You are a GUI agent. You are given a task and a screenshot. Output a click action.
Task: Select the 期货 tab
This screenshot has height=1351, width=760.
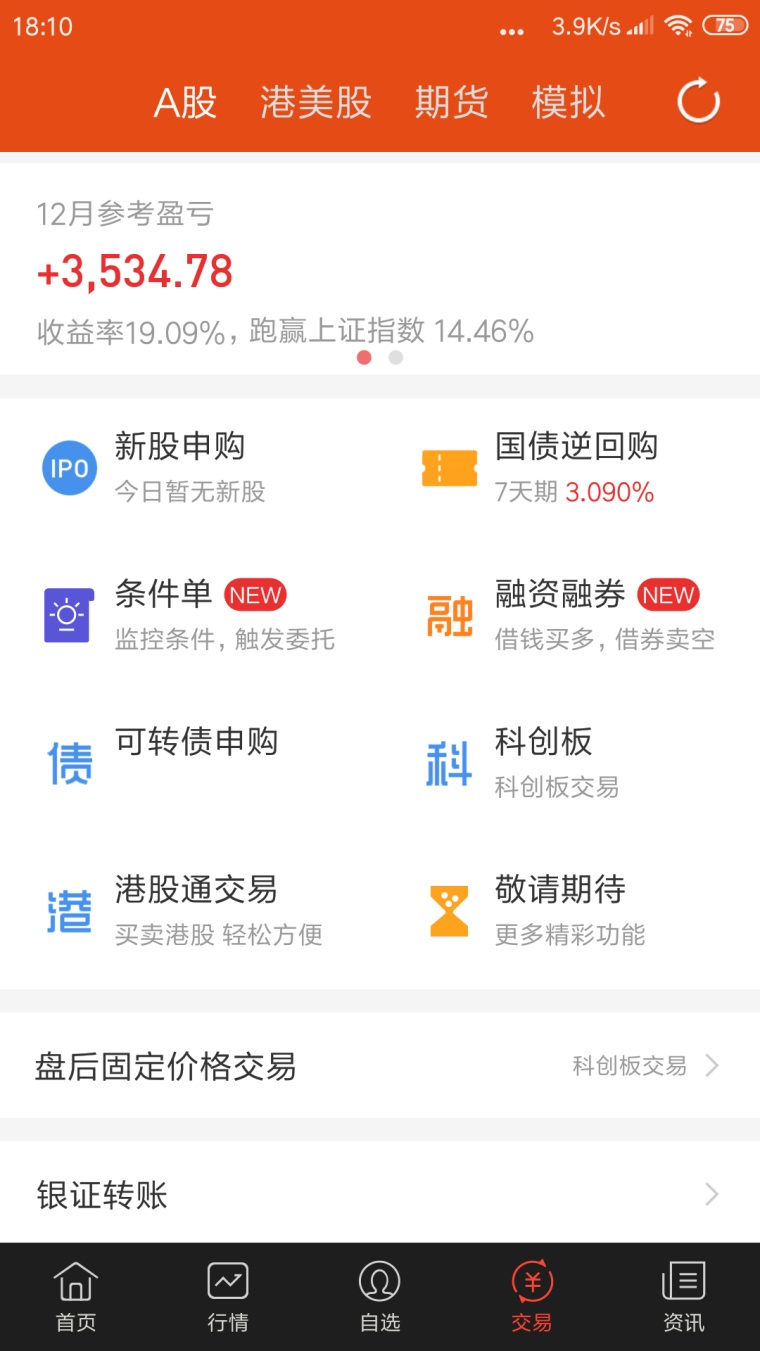pyautogui.click(x=451, y=102)
